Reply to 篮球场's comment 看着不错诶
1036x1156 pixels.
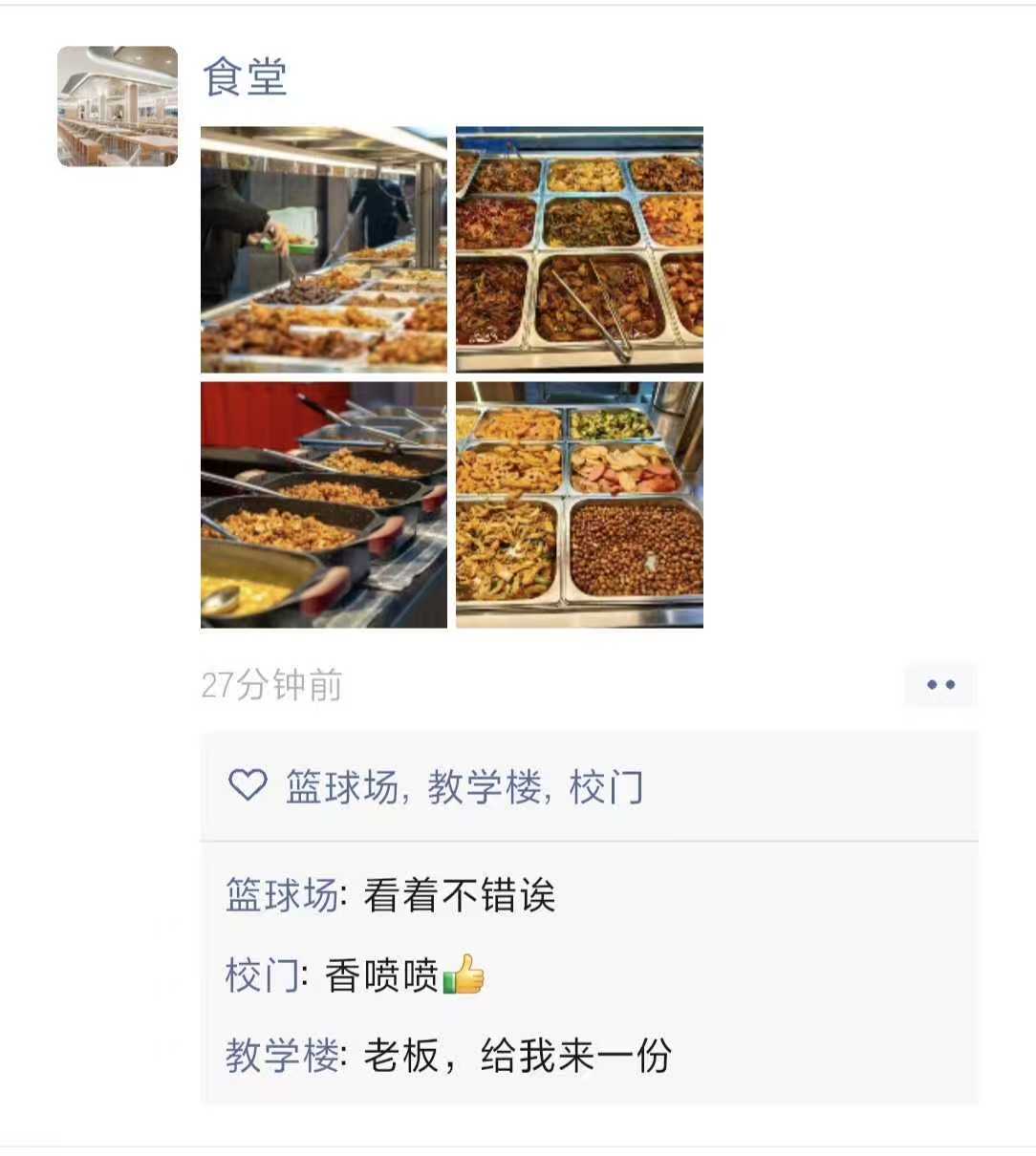click(x=459, y=896)
